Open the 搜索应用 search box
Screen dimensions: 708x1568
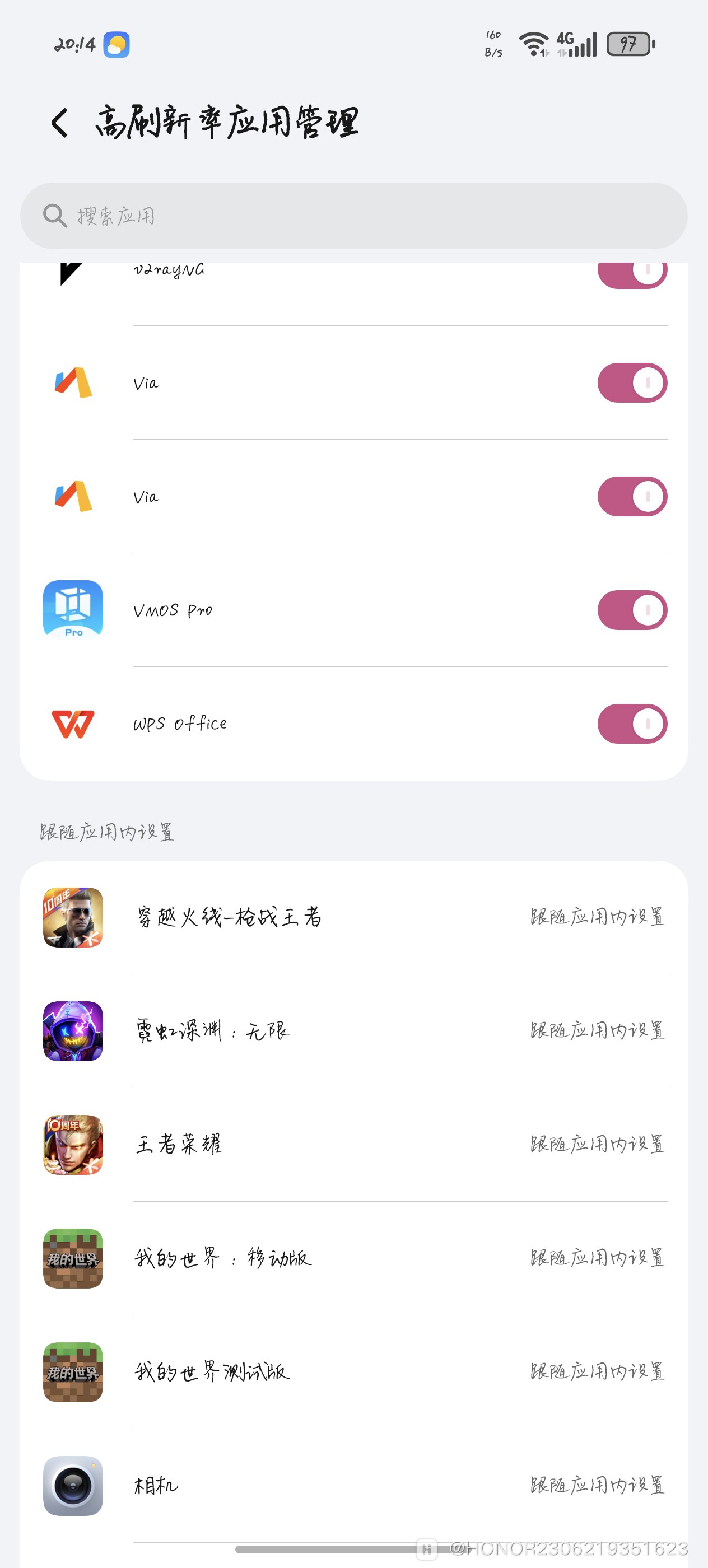353,216
